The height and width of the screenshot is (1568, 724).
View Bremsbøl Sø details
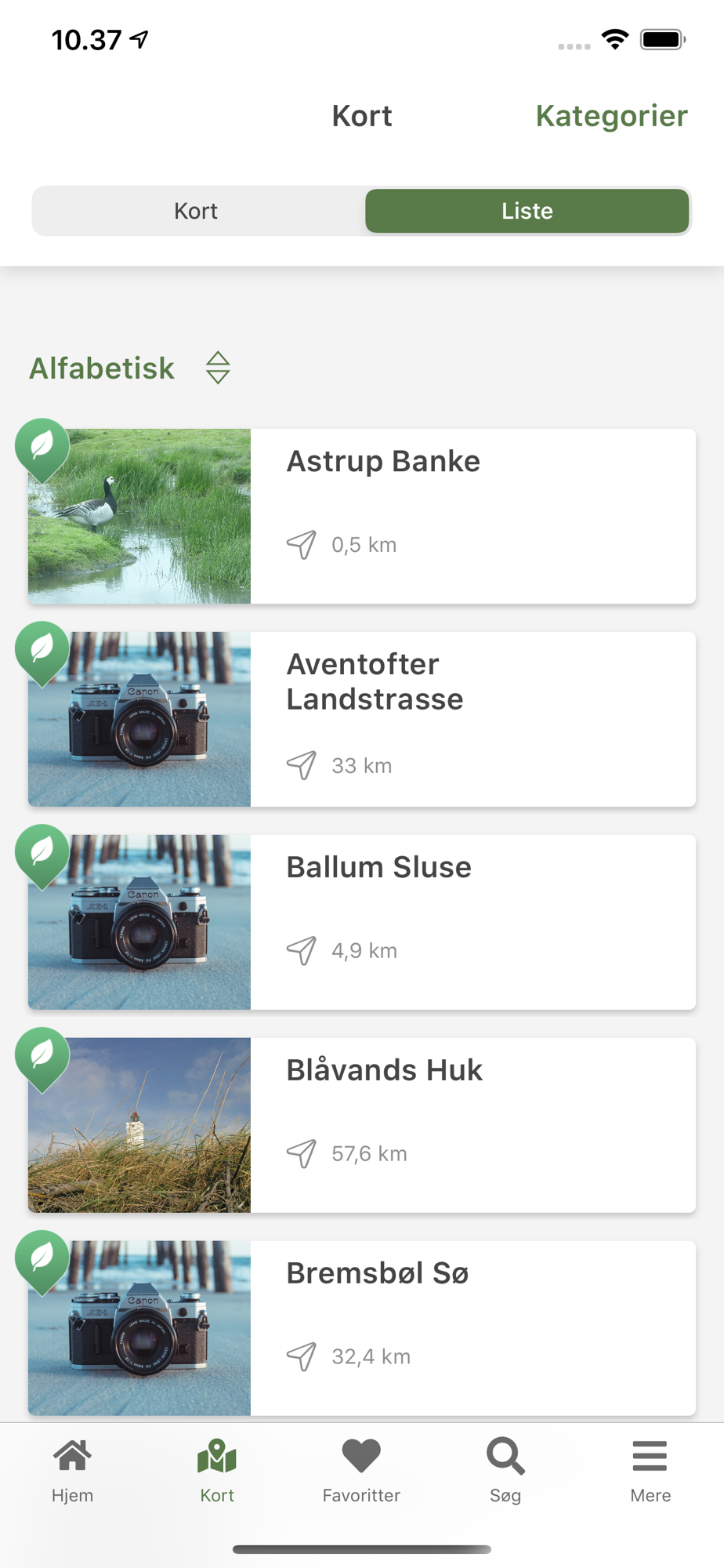[362, 1328]
